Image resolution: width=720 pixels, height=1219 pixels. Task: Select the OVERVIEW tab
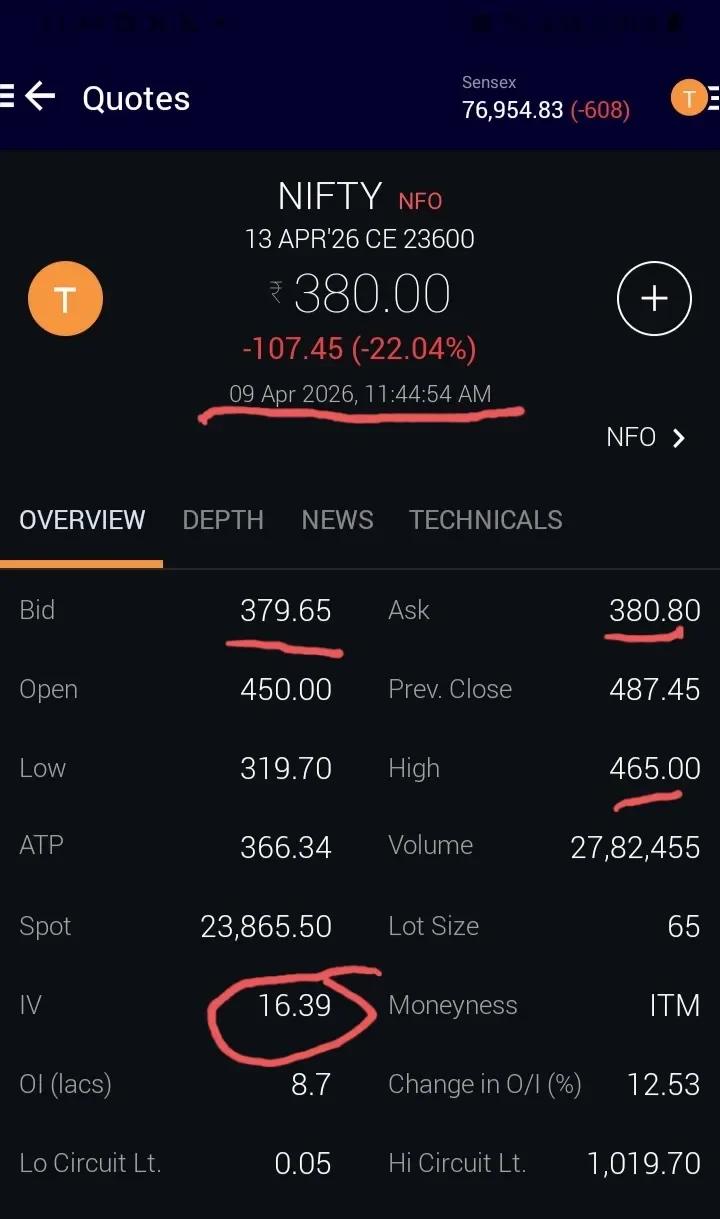(x=81, y=519)
